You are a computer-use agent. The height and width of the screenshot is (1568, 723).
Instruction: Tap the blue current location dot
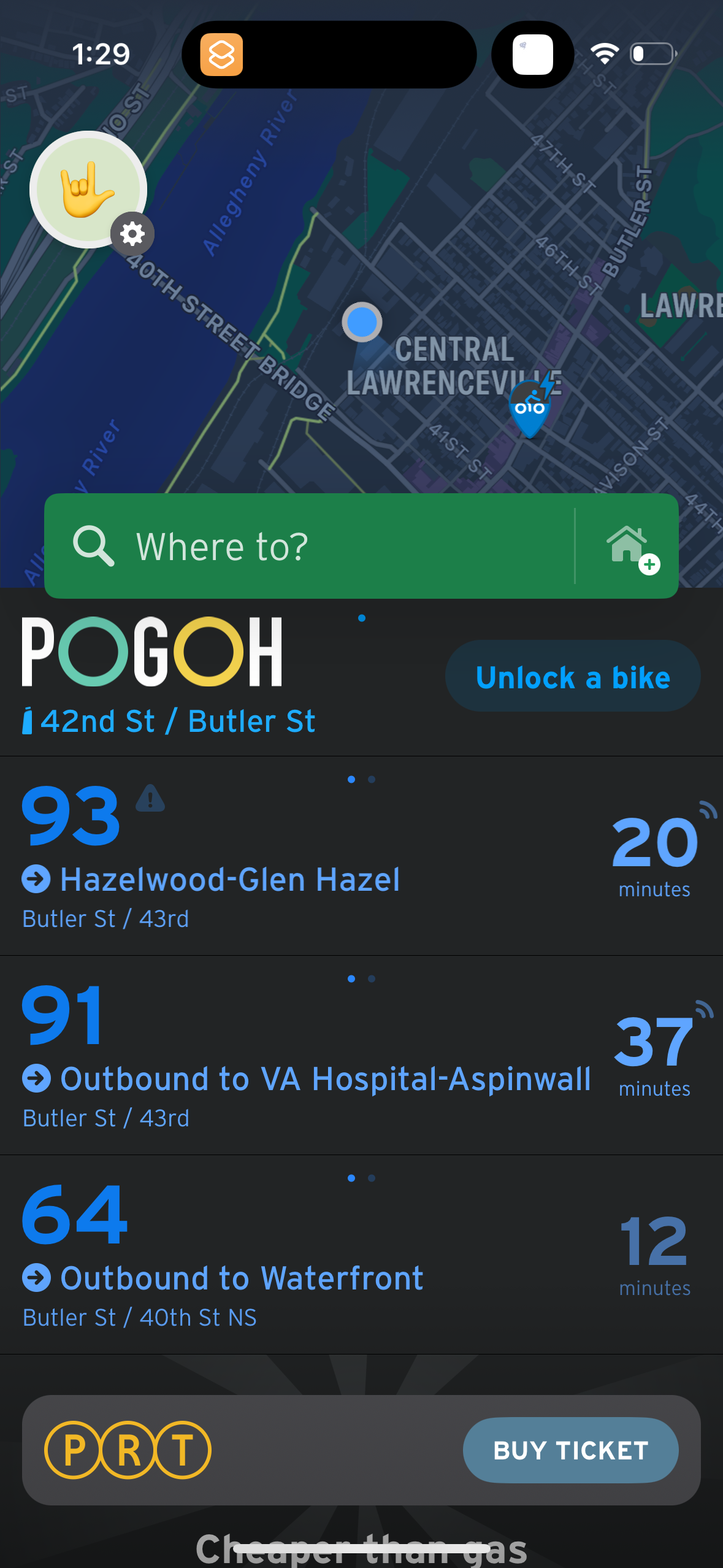point(361,322)
